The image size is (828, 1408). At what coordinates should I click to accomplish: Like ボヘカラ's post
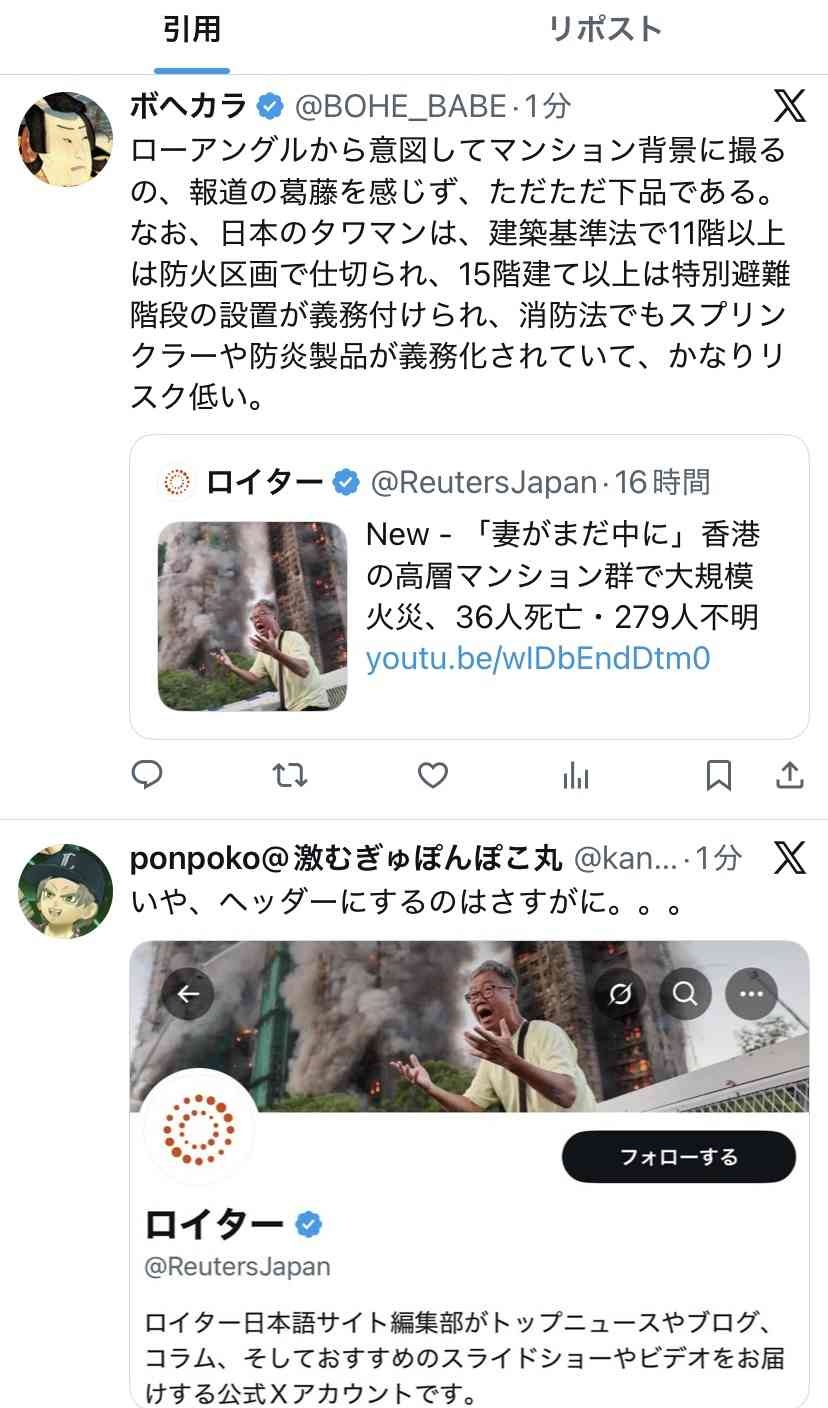coord(432,775)
